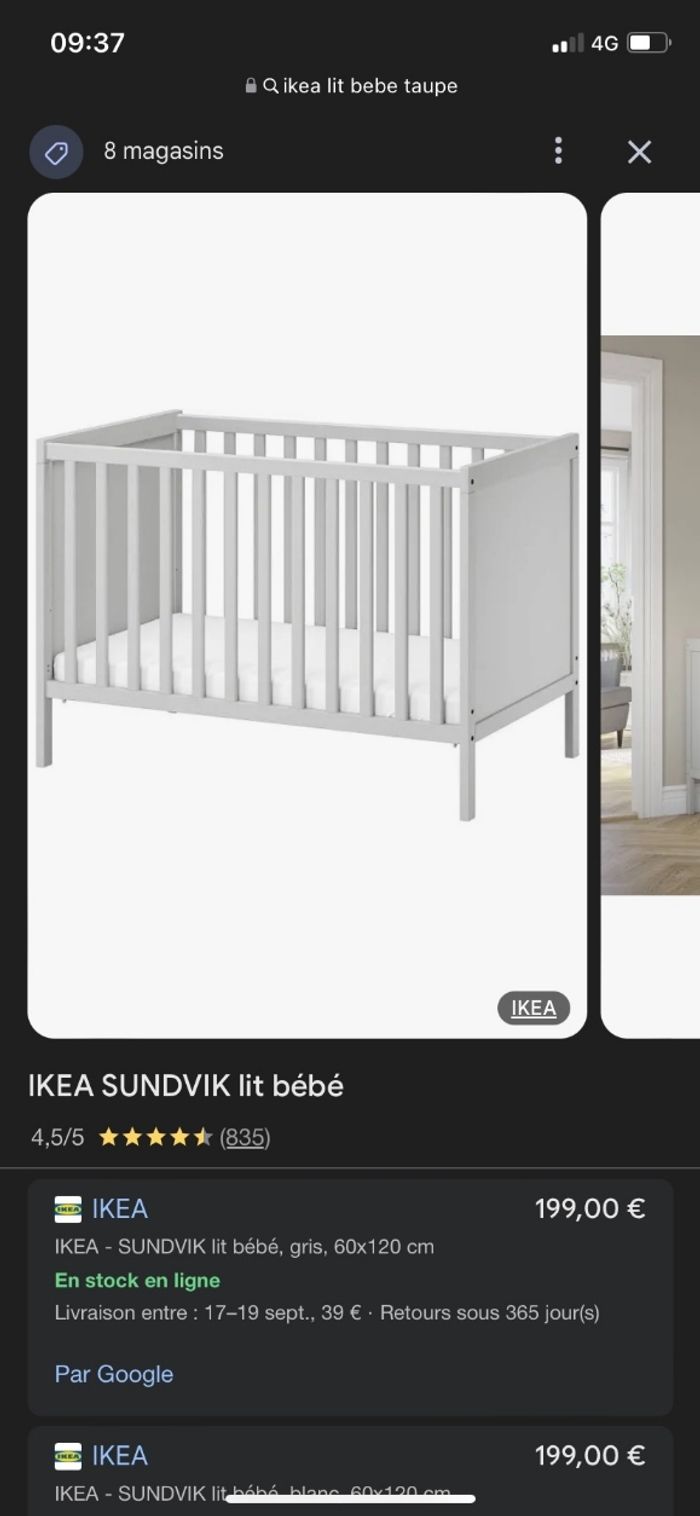This screenshot has width=700, height=1516.
Task: Open the grey SUNDVIK crib photo
Action: 307,614
